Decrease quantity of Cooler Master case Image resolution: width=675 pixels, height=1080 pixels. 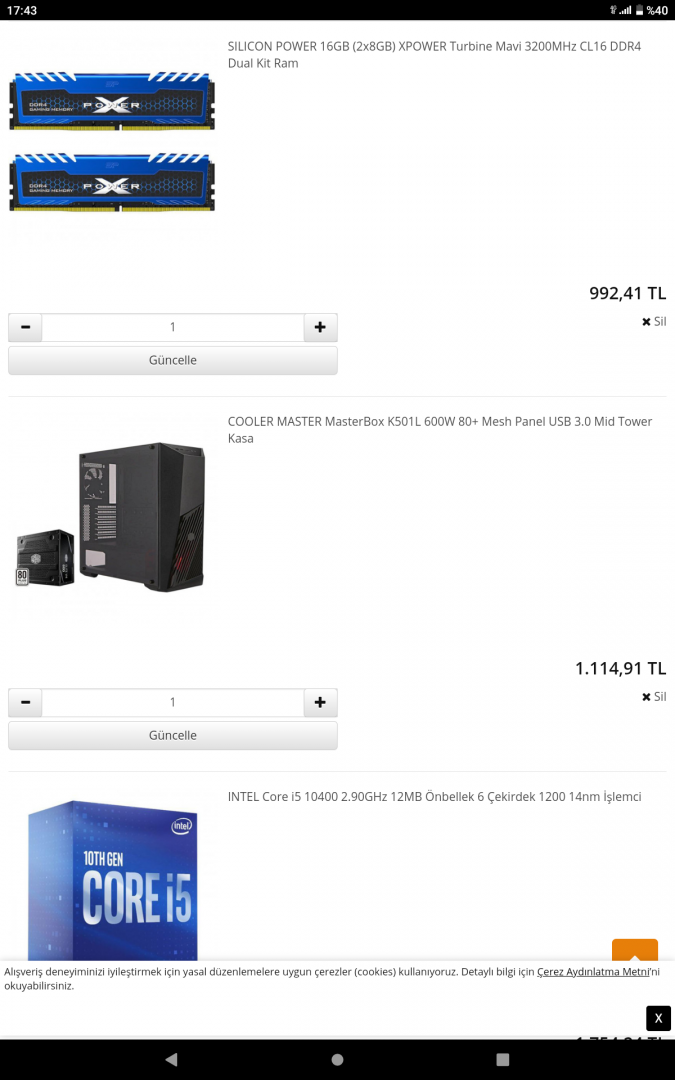(x=25, y=702)
